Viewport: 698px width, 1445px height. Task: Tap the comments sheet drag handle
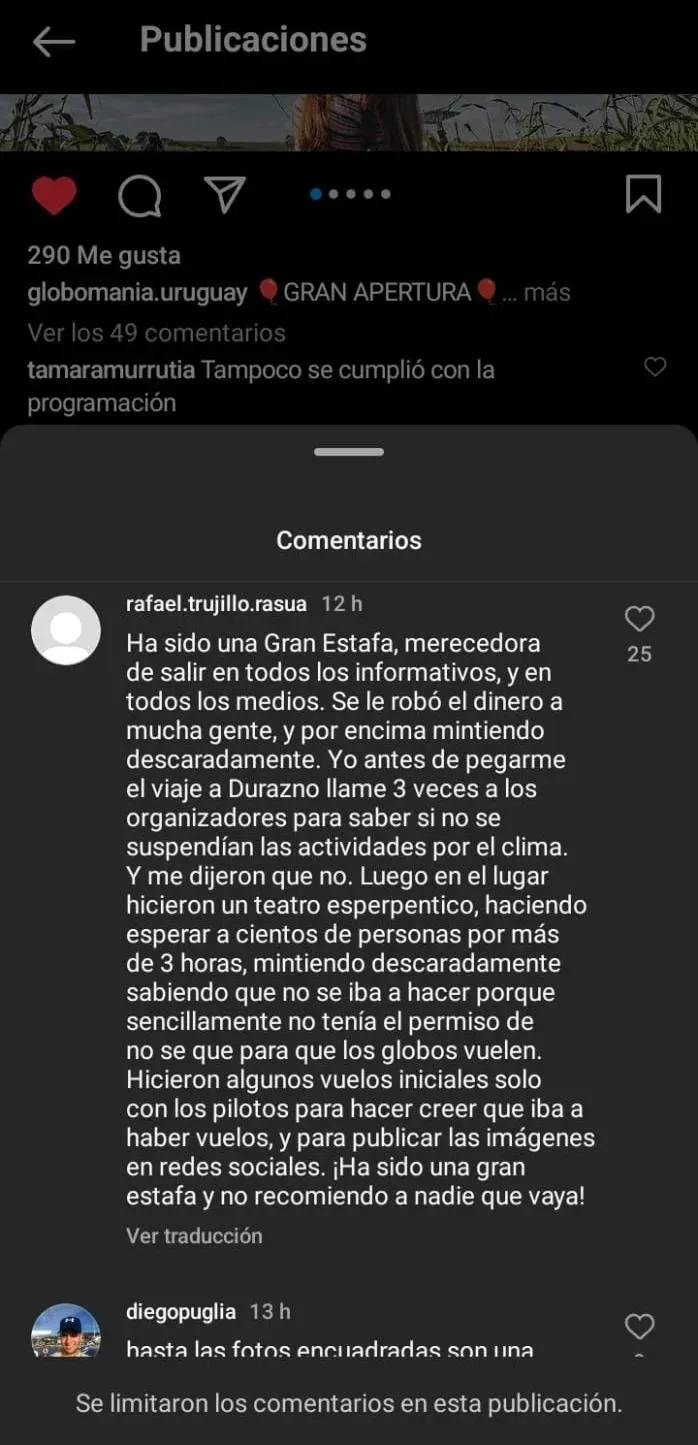(349, 452)
